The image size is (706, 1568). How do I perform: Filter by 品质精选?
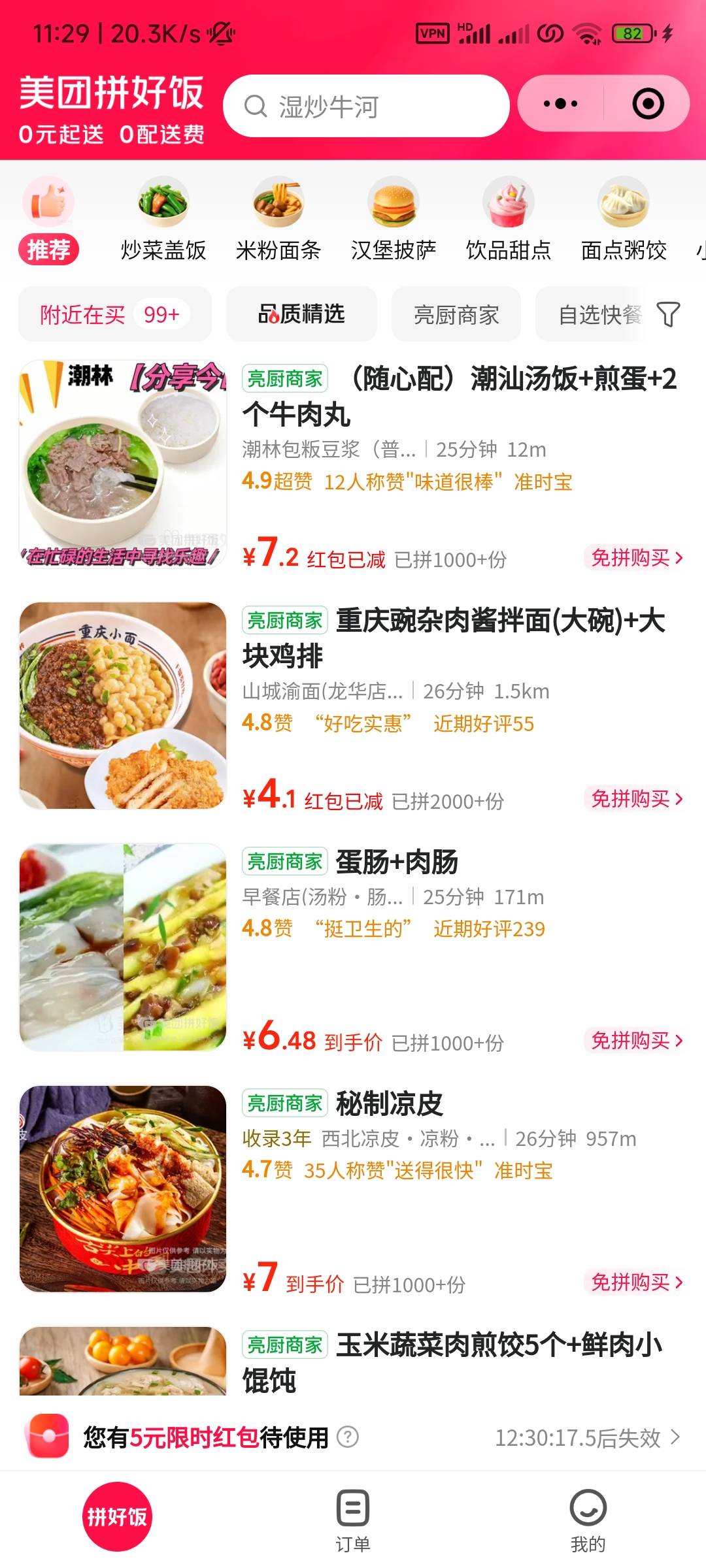[301, 314]
